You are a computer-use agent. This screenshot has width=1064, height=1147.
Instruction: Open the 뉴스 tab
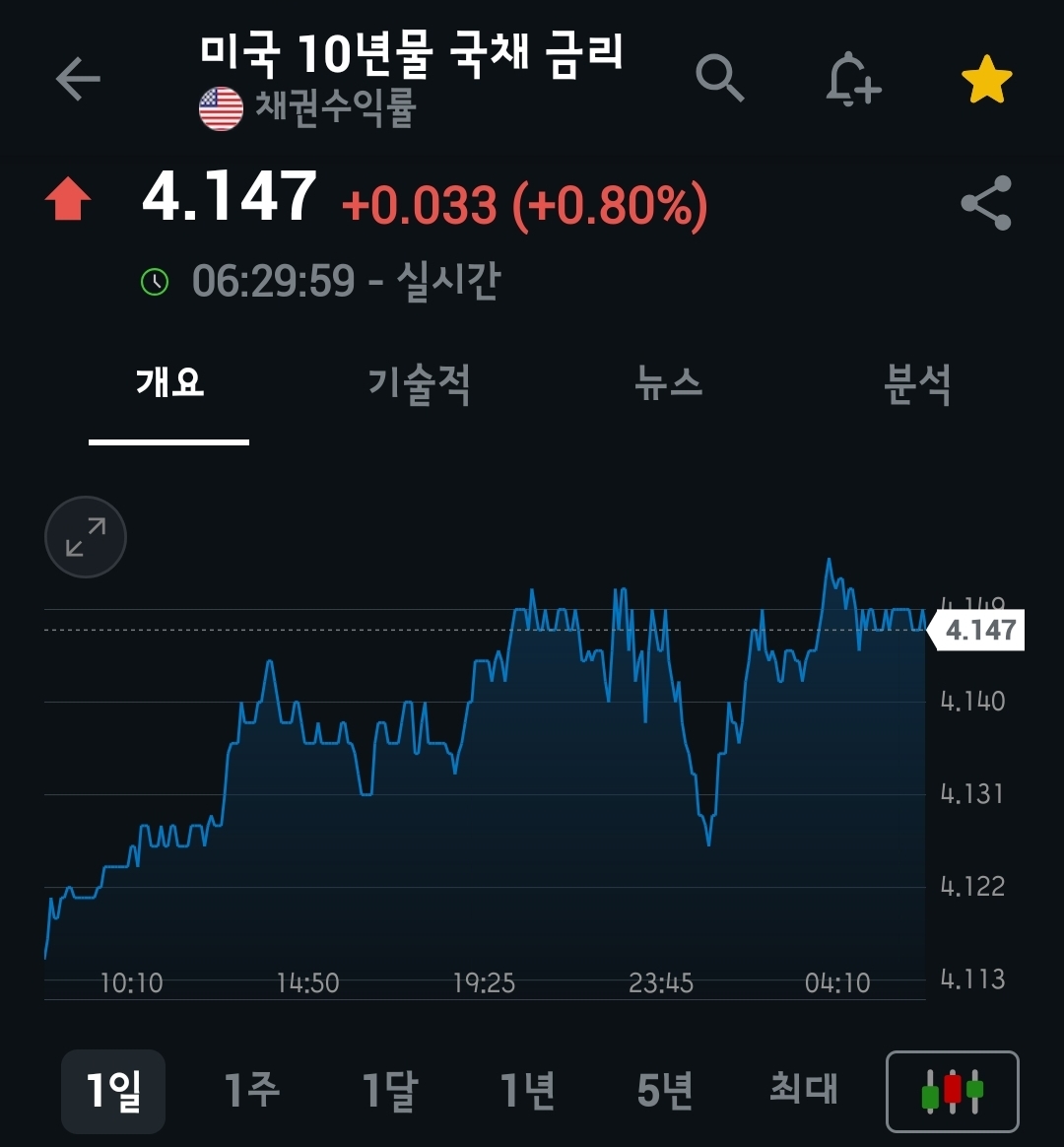pos(668,382)
